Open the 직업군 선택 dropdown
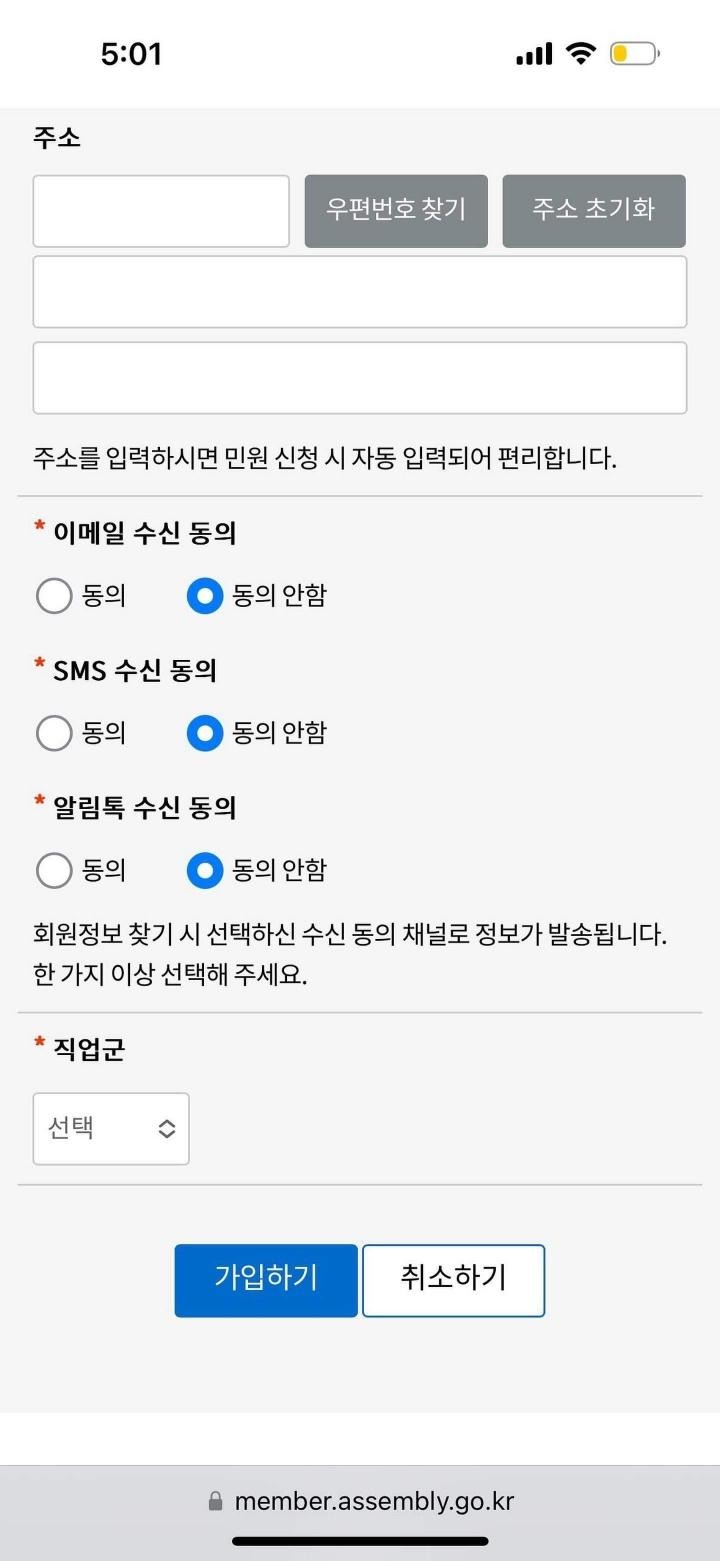 [x=111, y=1129]
